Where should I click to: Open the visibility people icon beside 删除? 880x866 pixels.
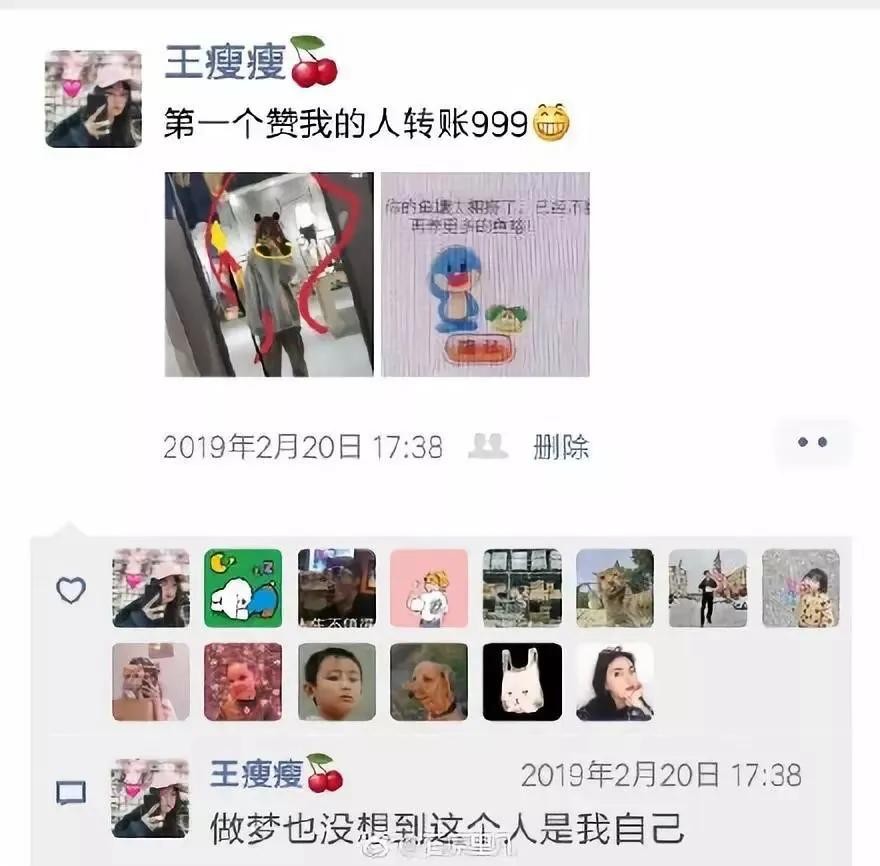tap(488, 446)
